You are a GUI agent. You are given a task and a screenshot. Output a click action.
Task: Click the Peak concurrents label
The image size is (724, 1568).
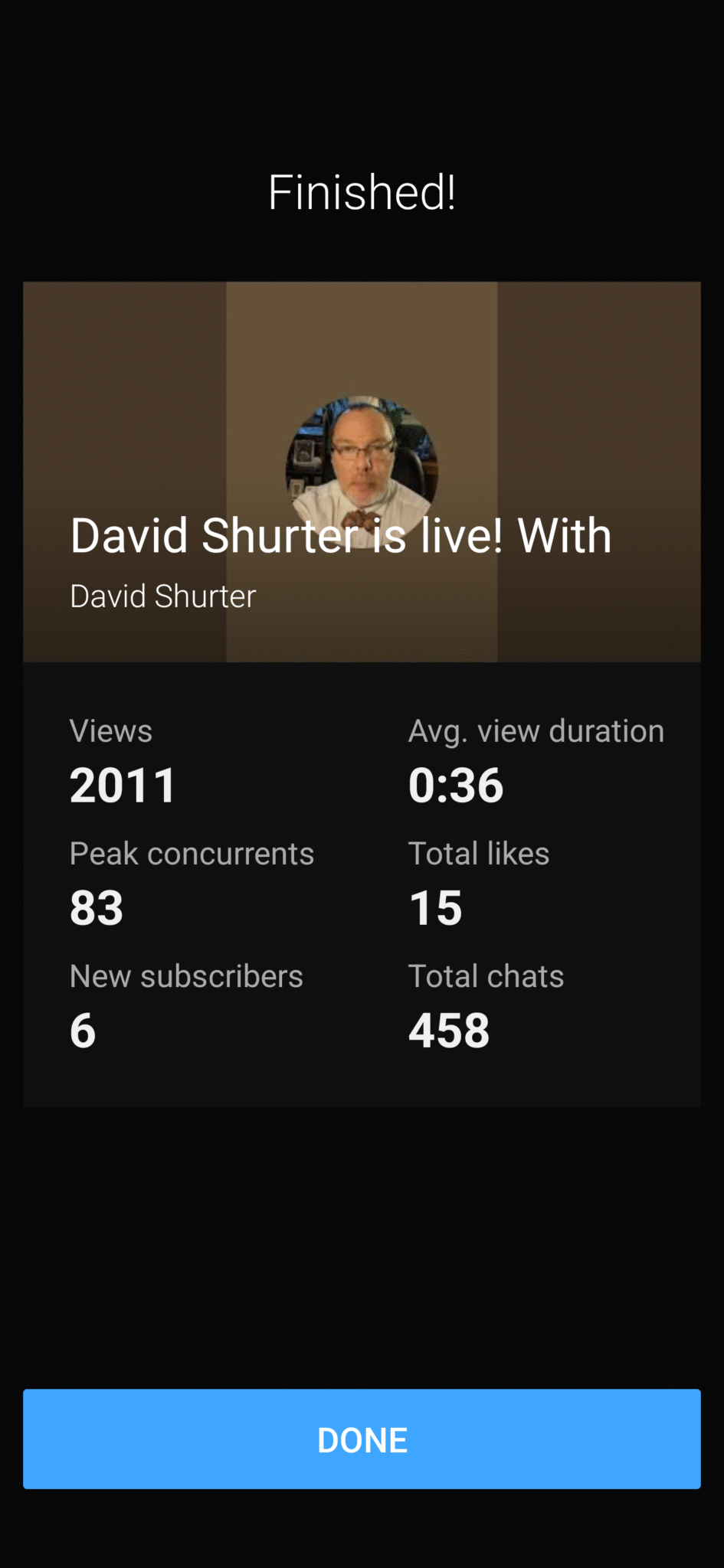192,853
